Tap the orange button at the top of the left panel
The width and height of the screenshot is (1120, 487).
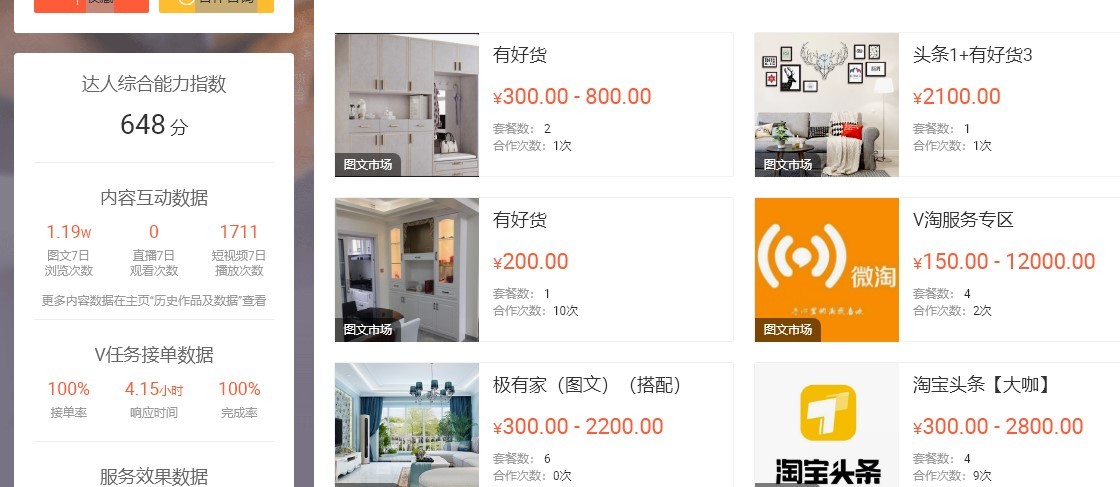click(x=91, y=5)
